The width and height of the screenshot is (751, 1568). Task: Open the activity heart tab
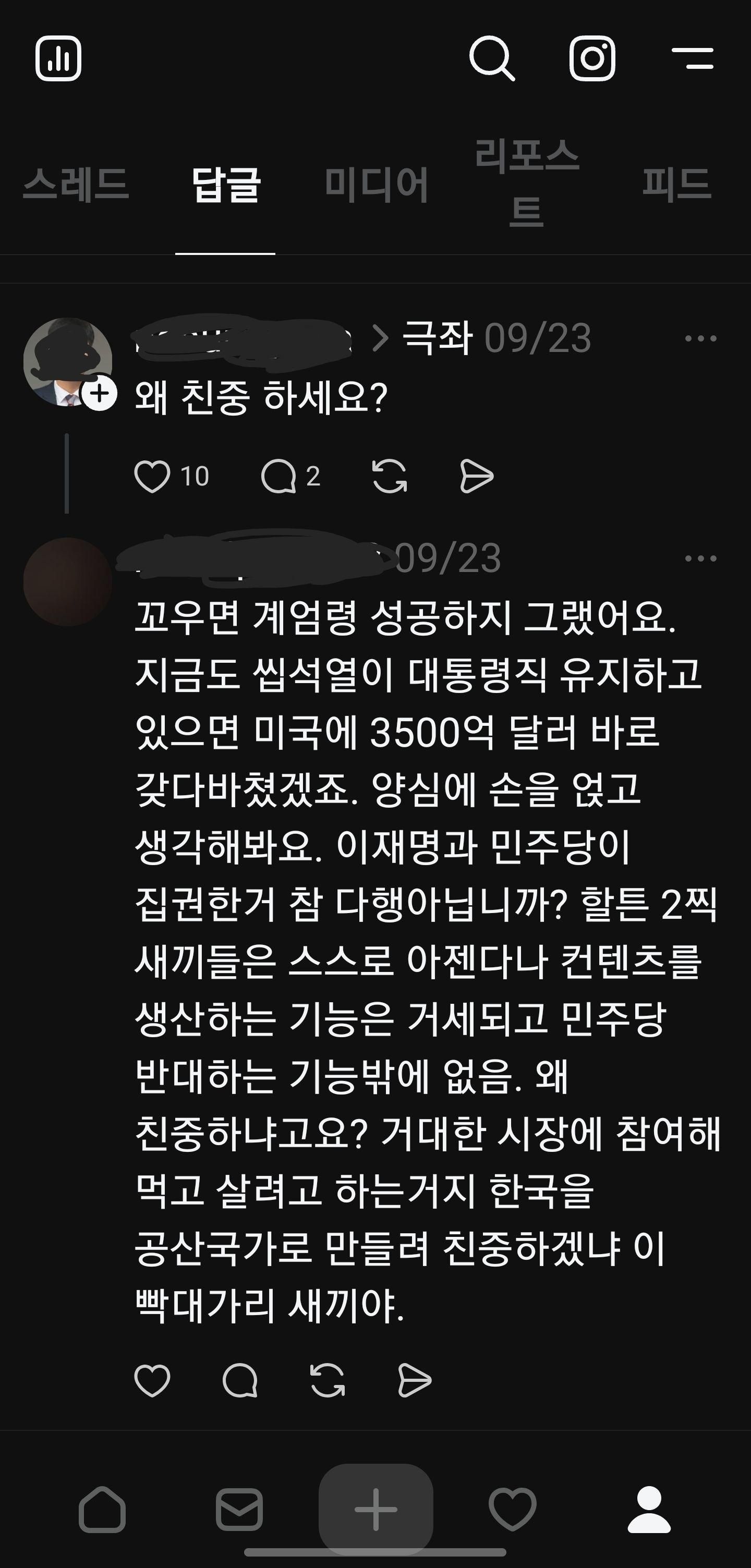[x=513, y=1510]
